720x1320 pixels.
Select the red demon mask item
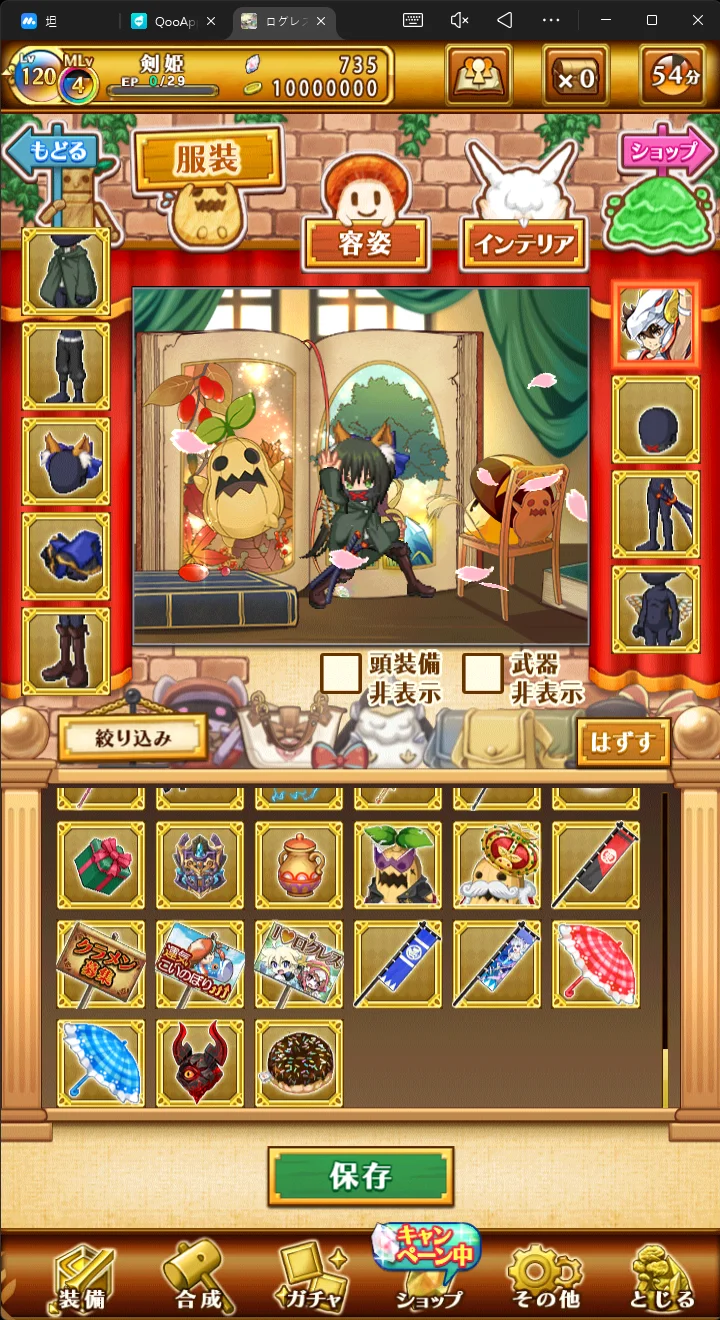point(199,1062)
